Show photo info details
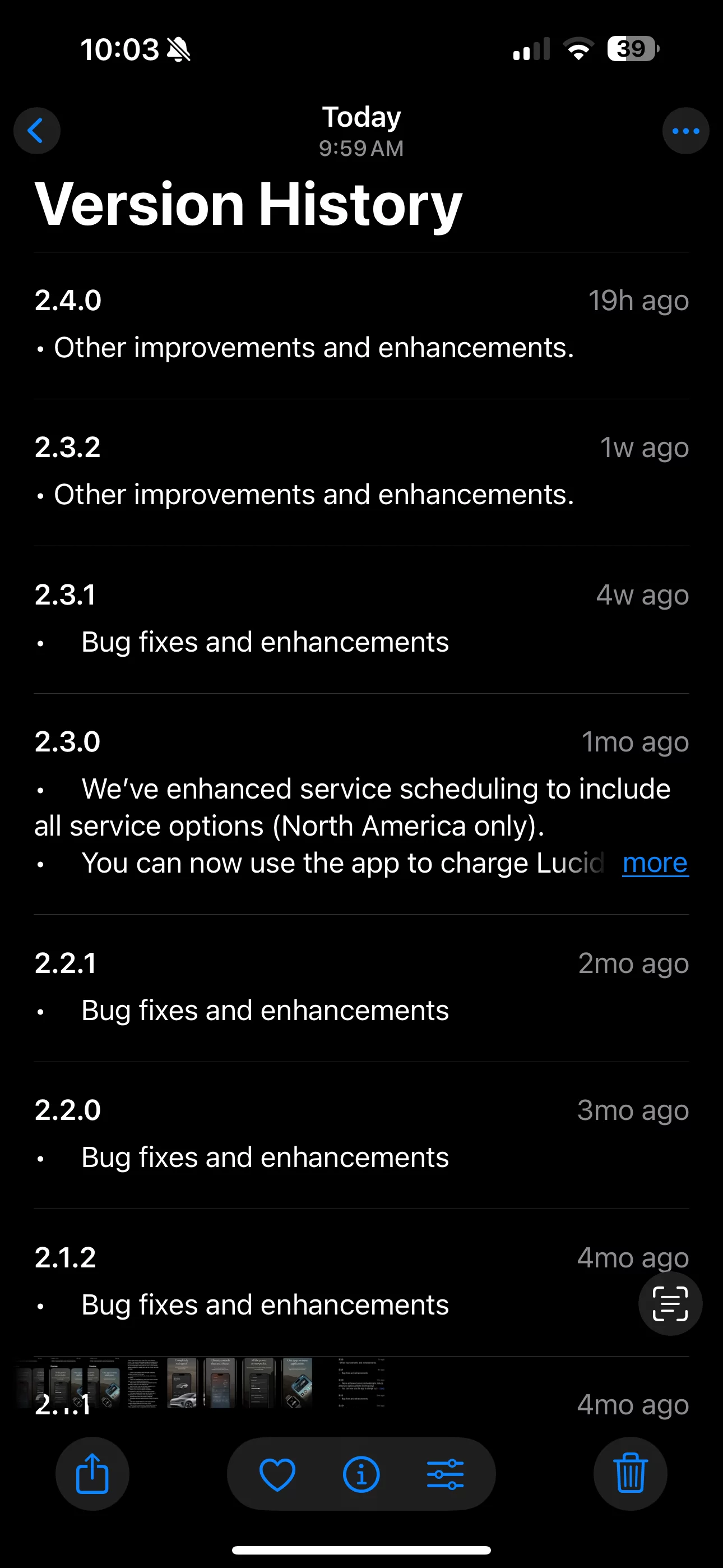The image size is (723, 1568). (361, 1474)
